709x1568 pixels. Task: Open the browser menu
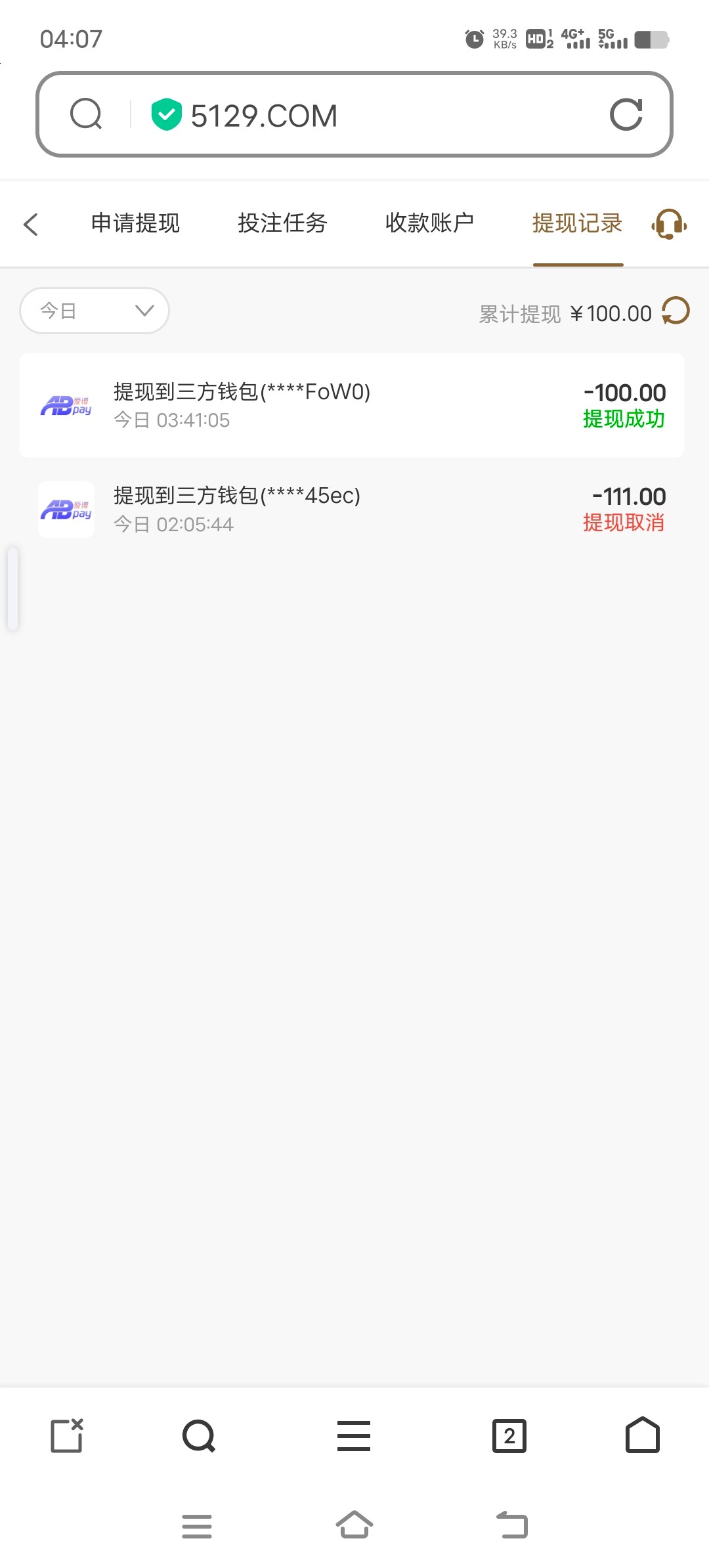point(354,1435)
